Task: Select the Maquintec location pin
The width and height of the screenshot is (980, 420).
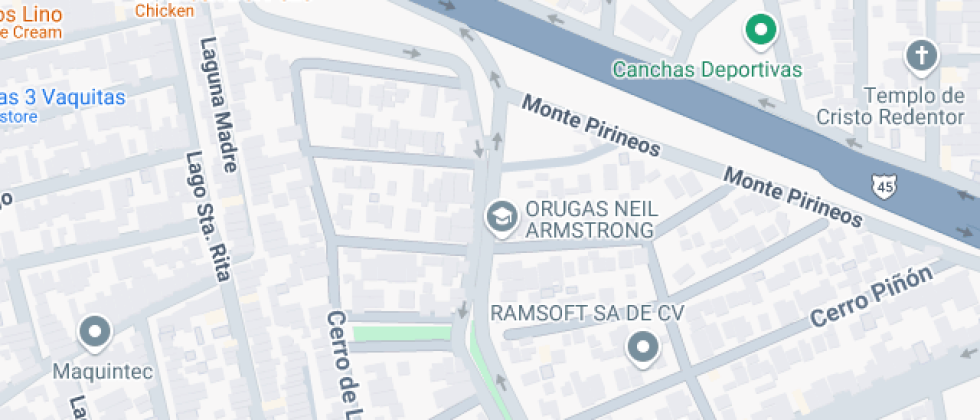Action: 95,332
